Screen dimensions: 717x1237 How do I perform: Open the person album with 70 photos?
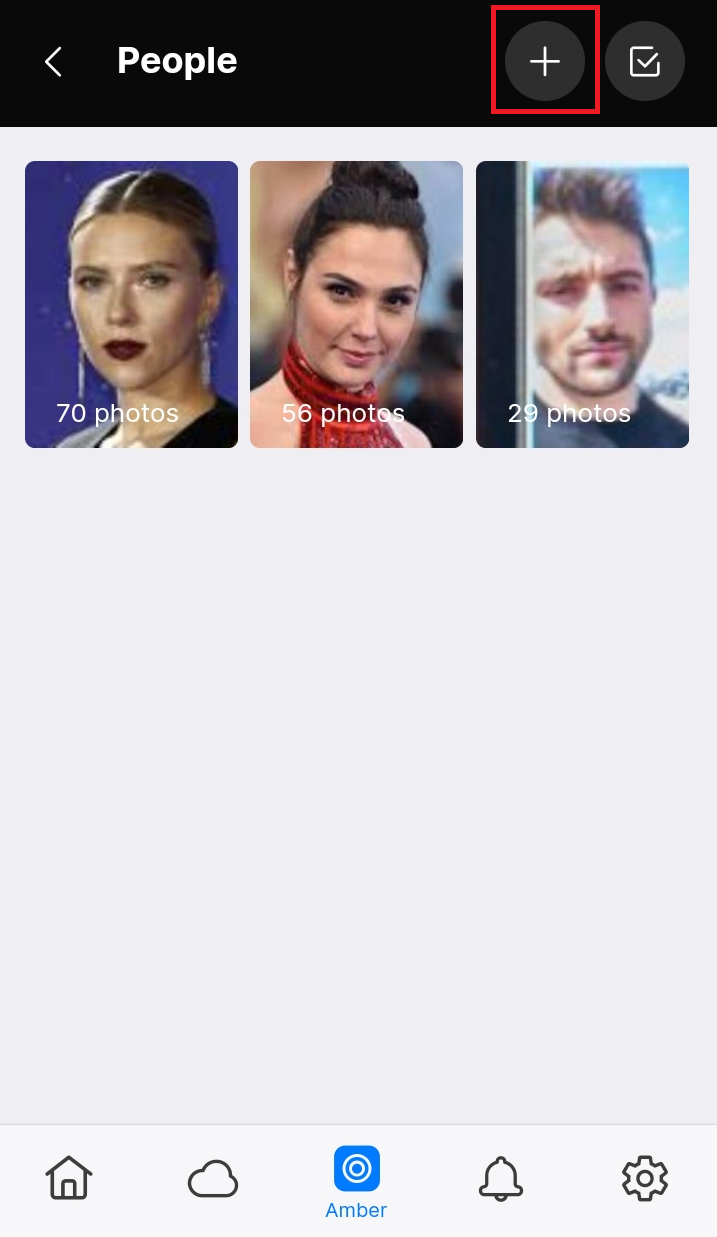(131, 304)
